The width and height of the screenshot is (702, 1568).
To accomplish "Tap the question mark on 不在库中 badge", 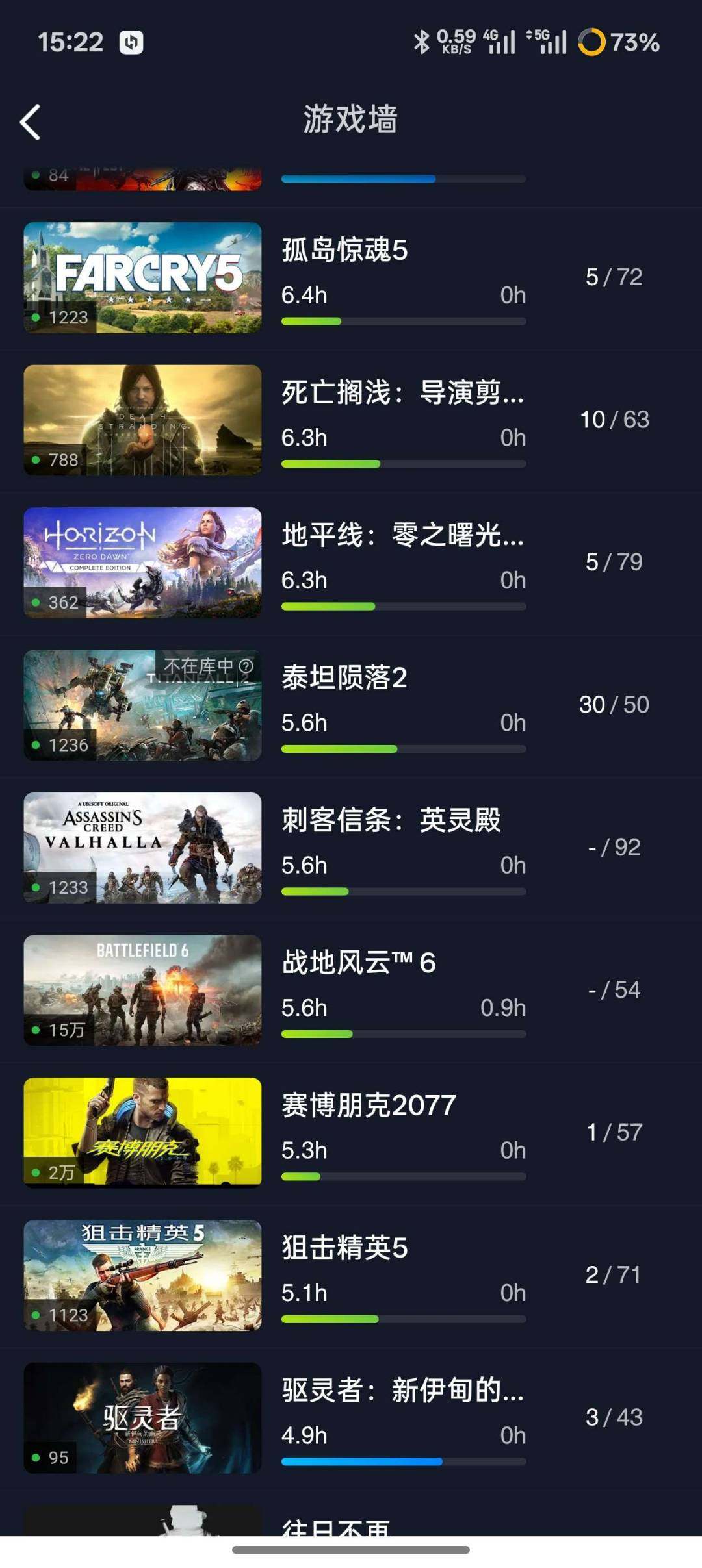I will coord(246,668).
